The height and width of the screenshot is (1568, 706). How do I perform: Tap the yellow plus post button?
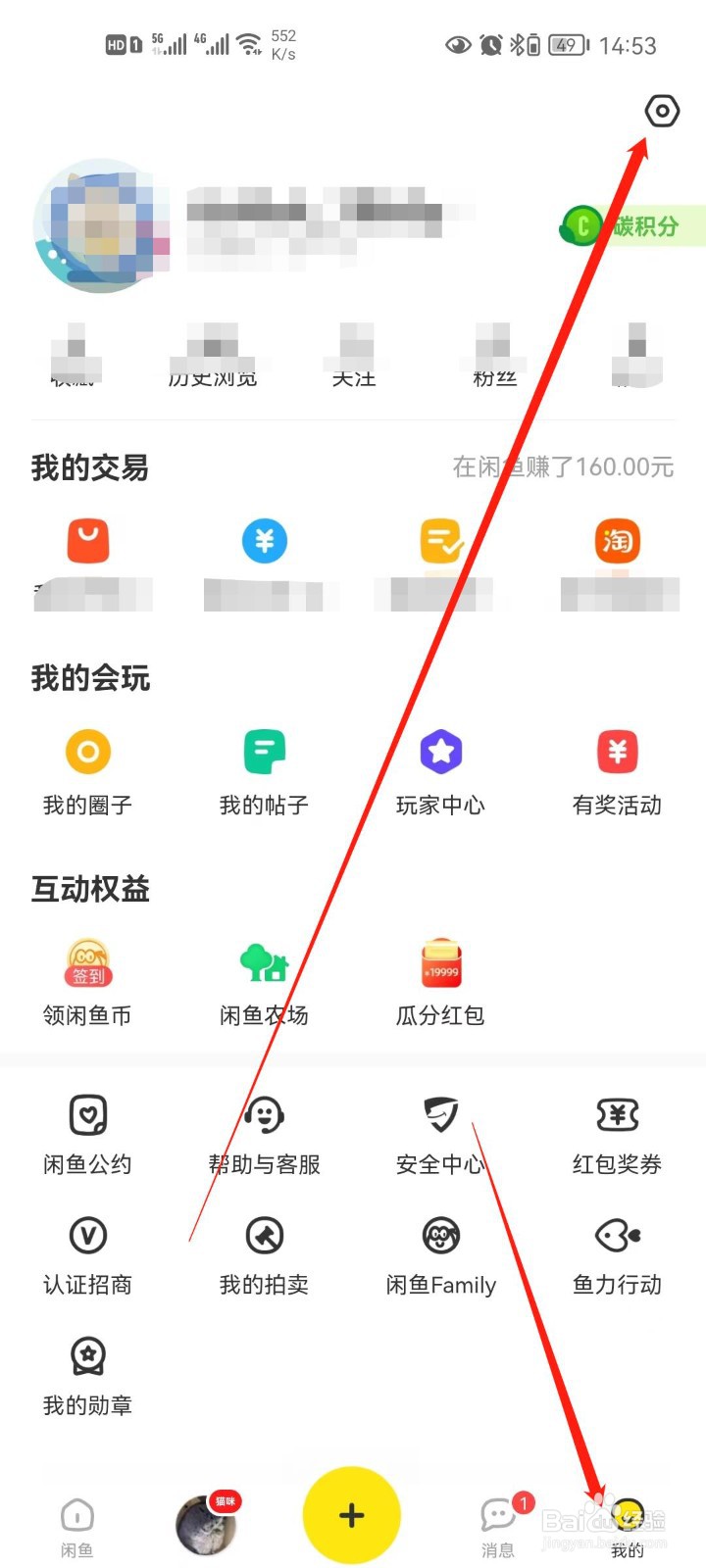352,1515
